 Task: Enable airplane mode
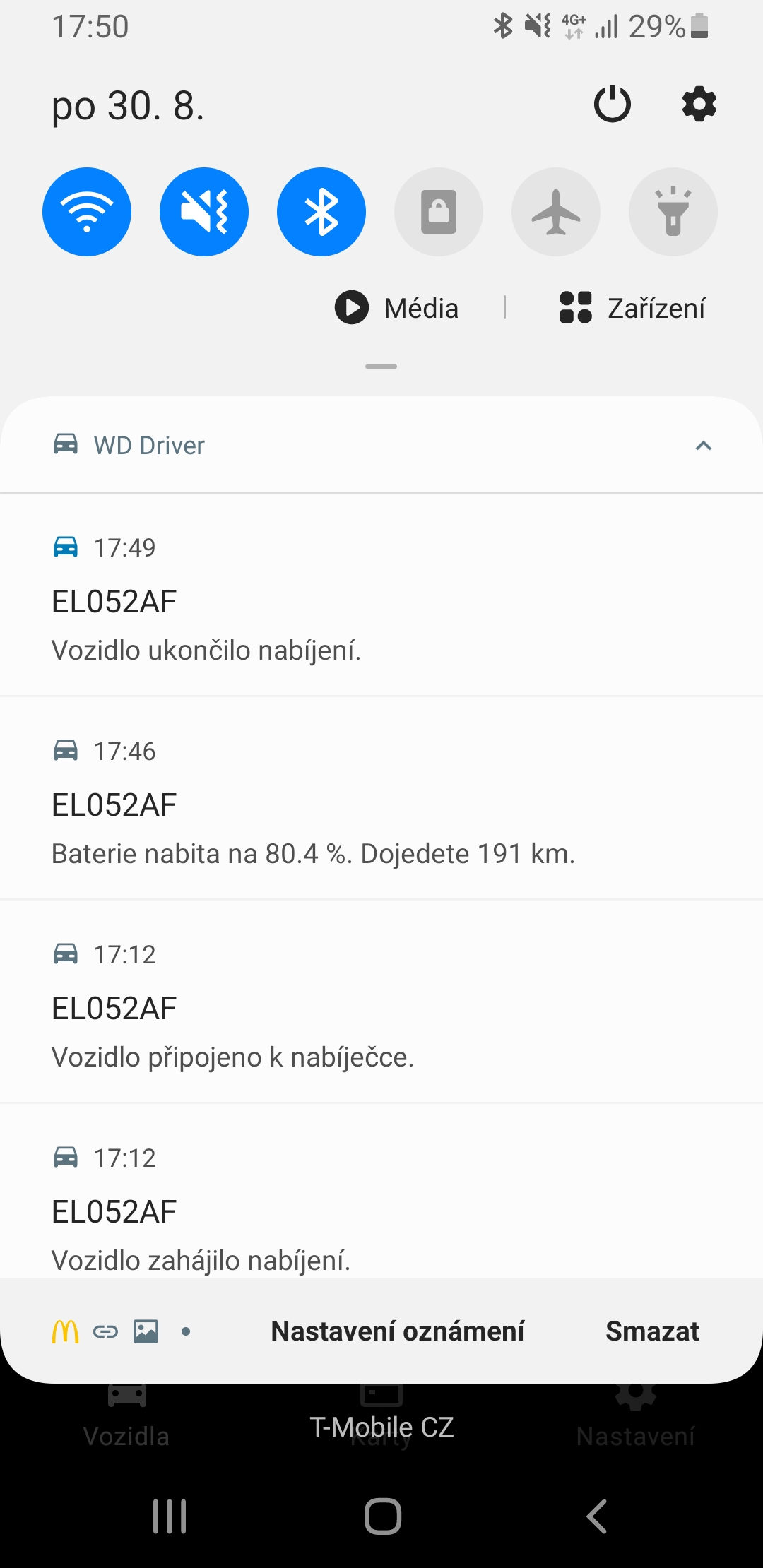click(556, 212)
